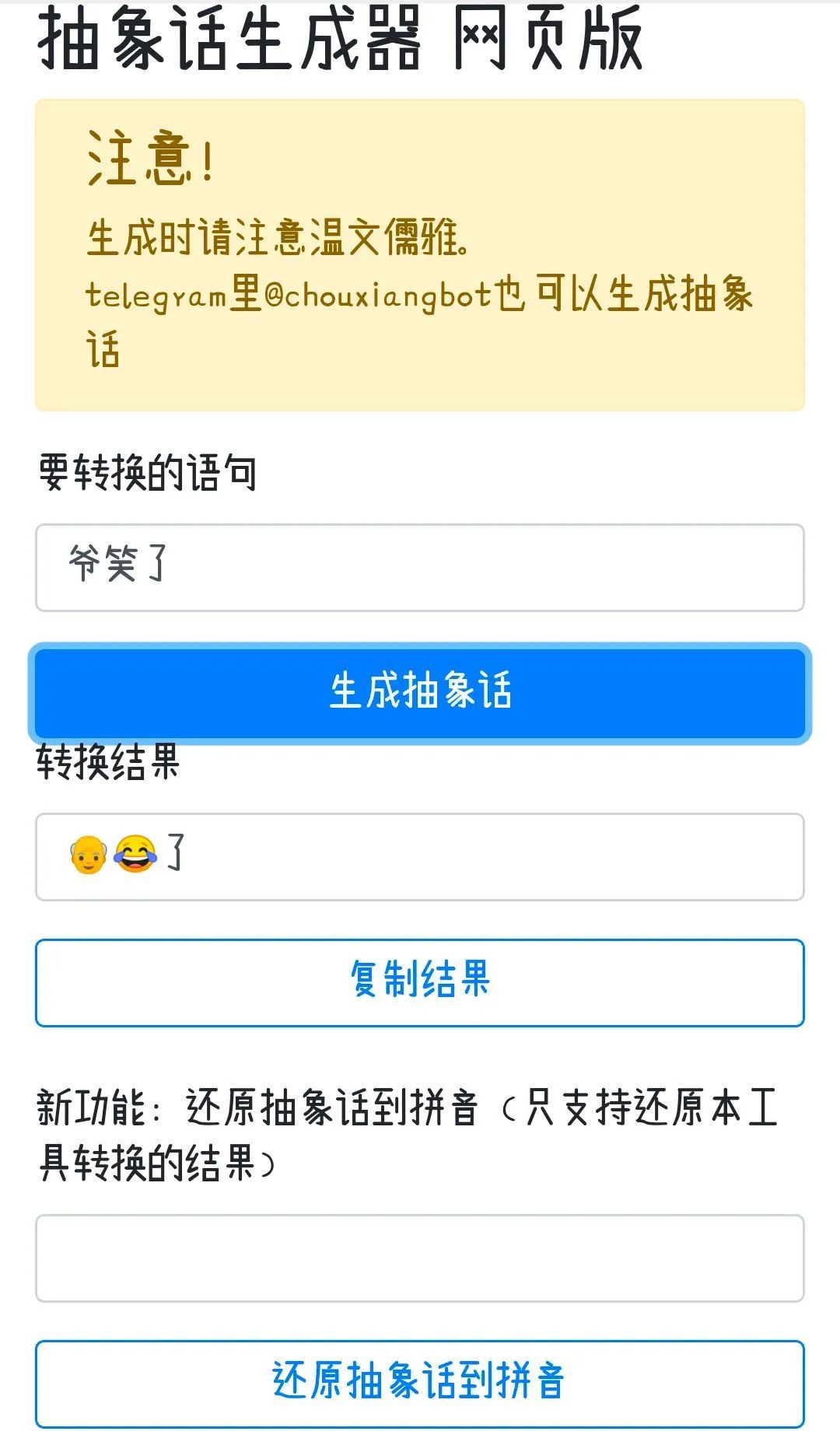This screenshot has width=840, height=1452.
Task: Focus the 转换结果 field with emoji output
Action: click(x=420, y=857)
